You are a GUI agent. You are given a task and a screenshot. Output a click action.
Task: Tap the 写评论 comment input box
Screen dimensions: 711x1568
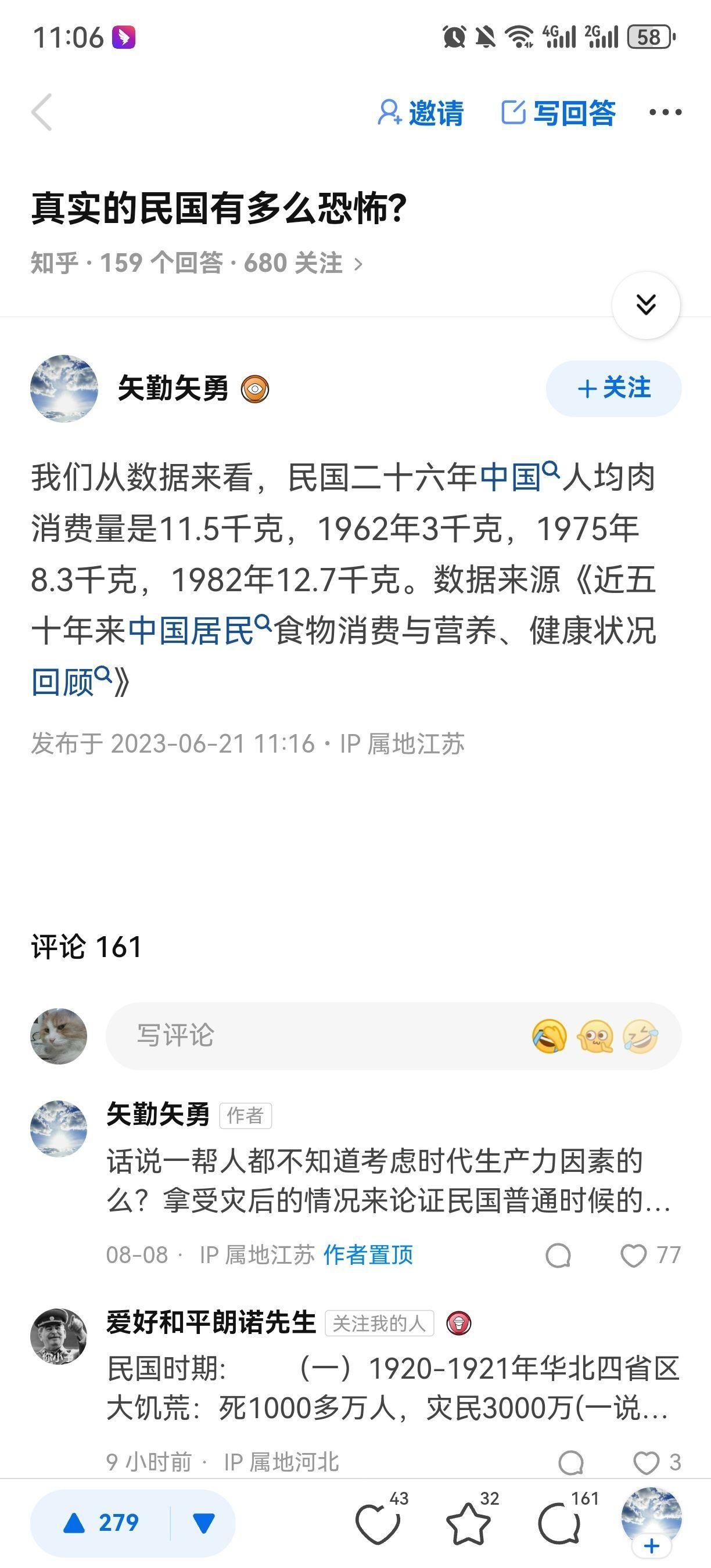[317, 1035]
